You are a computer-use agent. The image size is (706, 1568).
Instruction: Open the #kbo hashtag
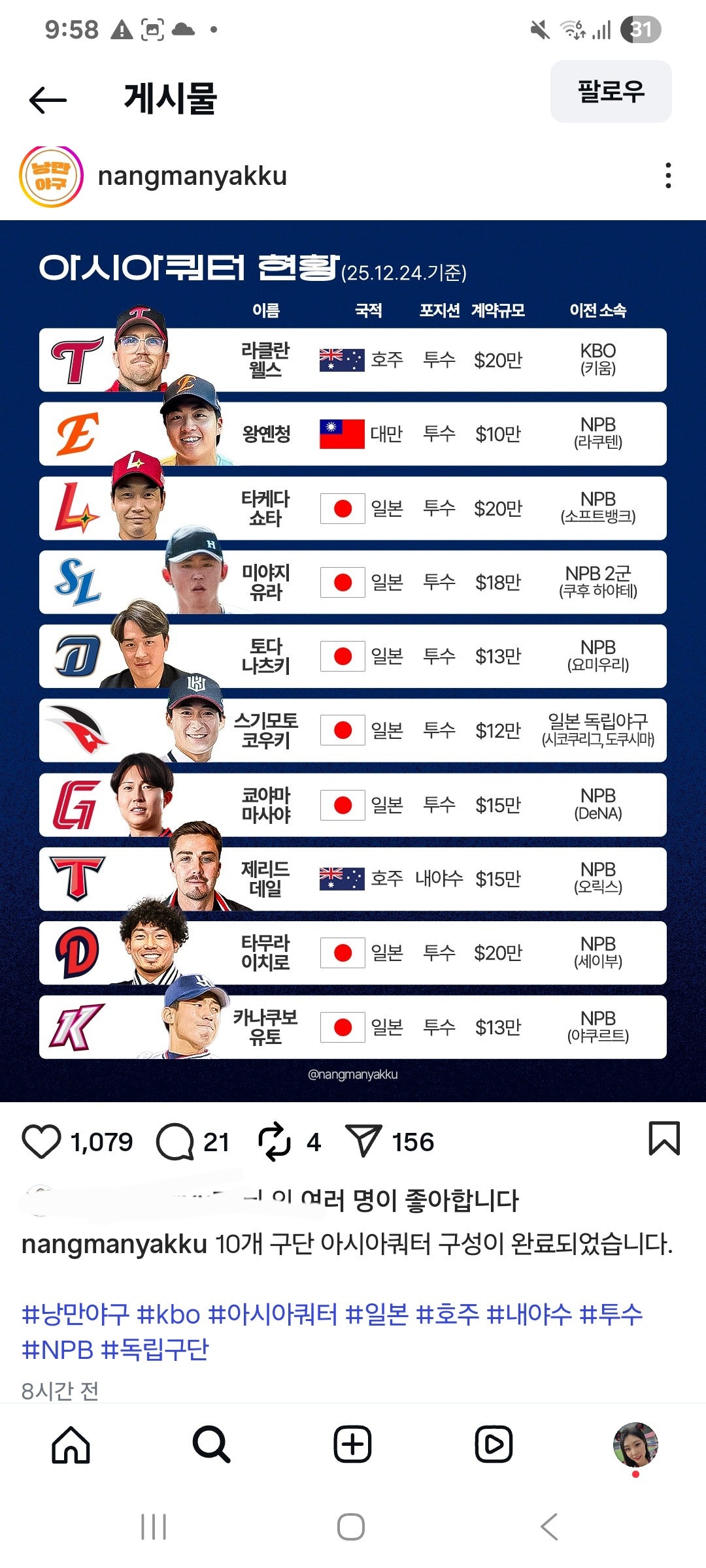point(169,1314)
